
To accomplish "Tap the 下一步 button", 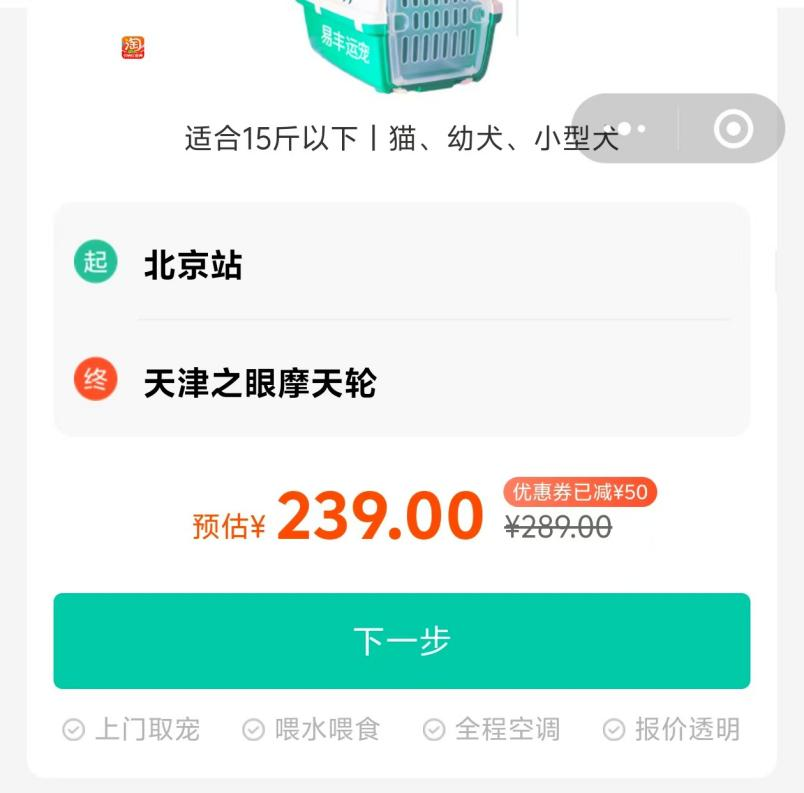I will click(401, 640).
